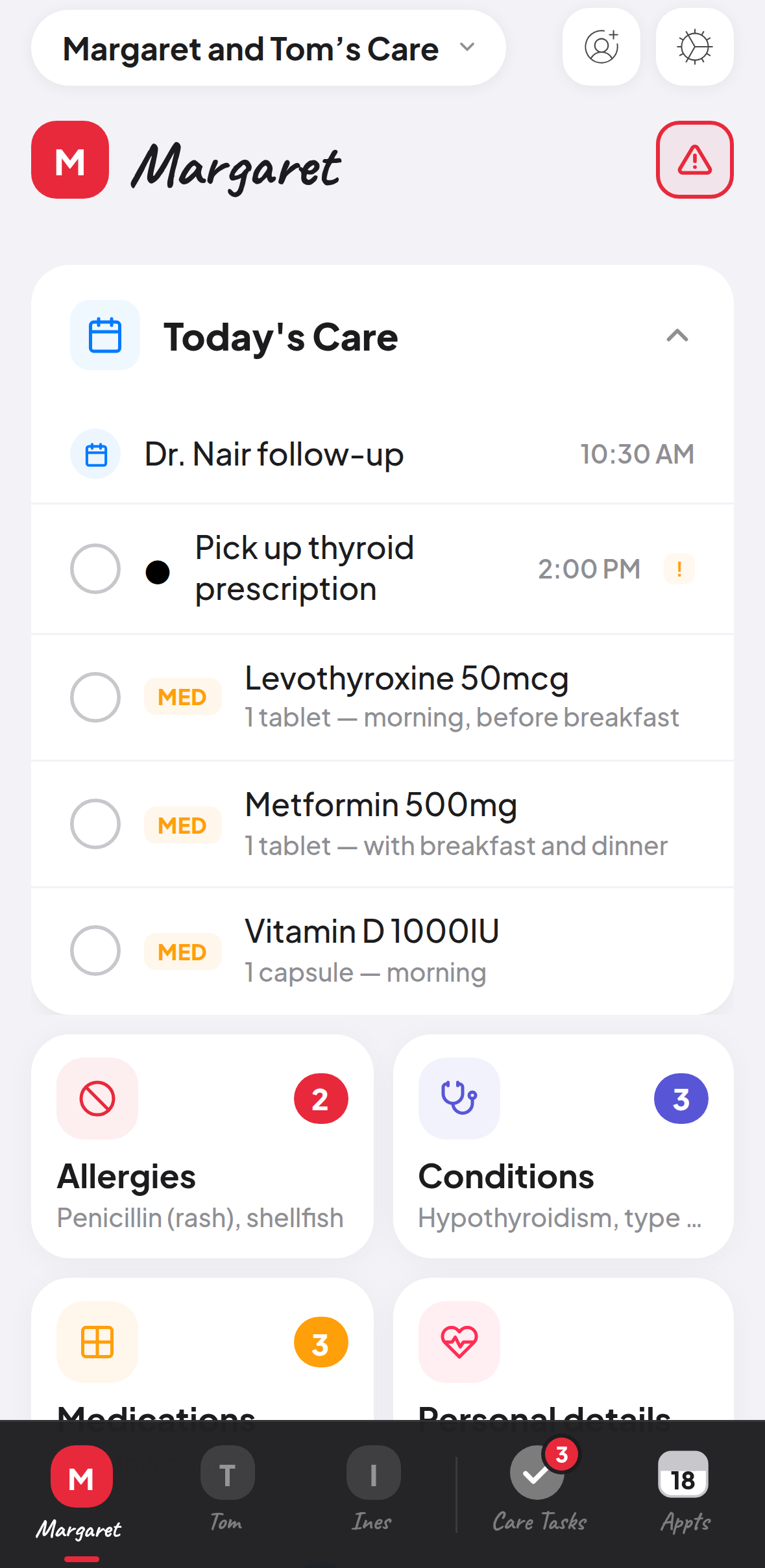765x1568 pixels.
Task: Open the Medications card
Action: 202,1349
